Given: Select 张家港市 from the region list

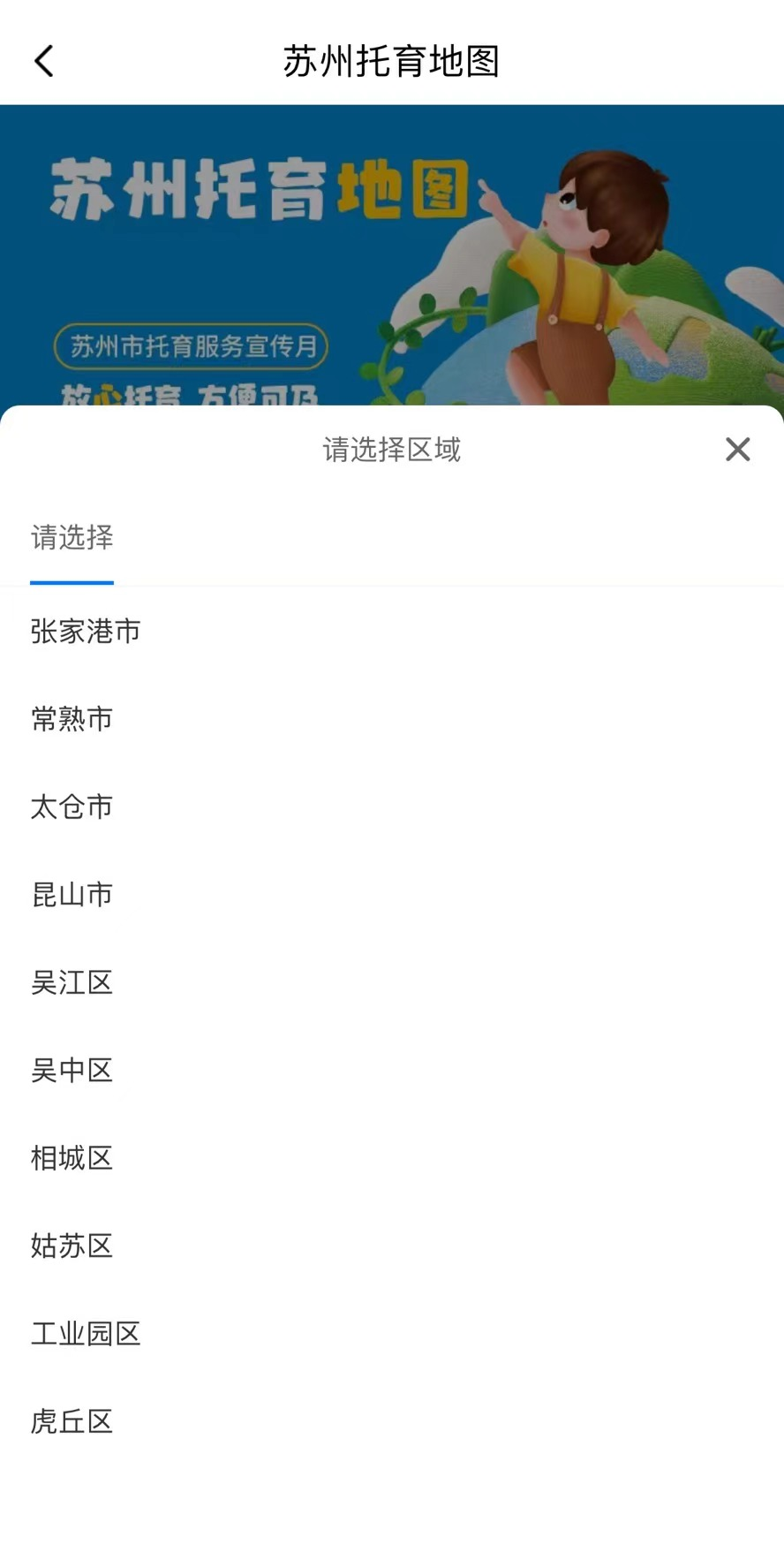Looking at the screenshot, I should 85,631.
